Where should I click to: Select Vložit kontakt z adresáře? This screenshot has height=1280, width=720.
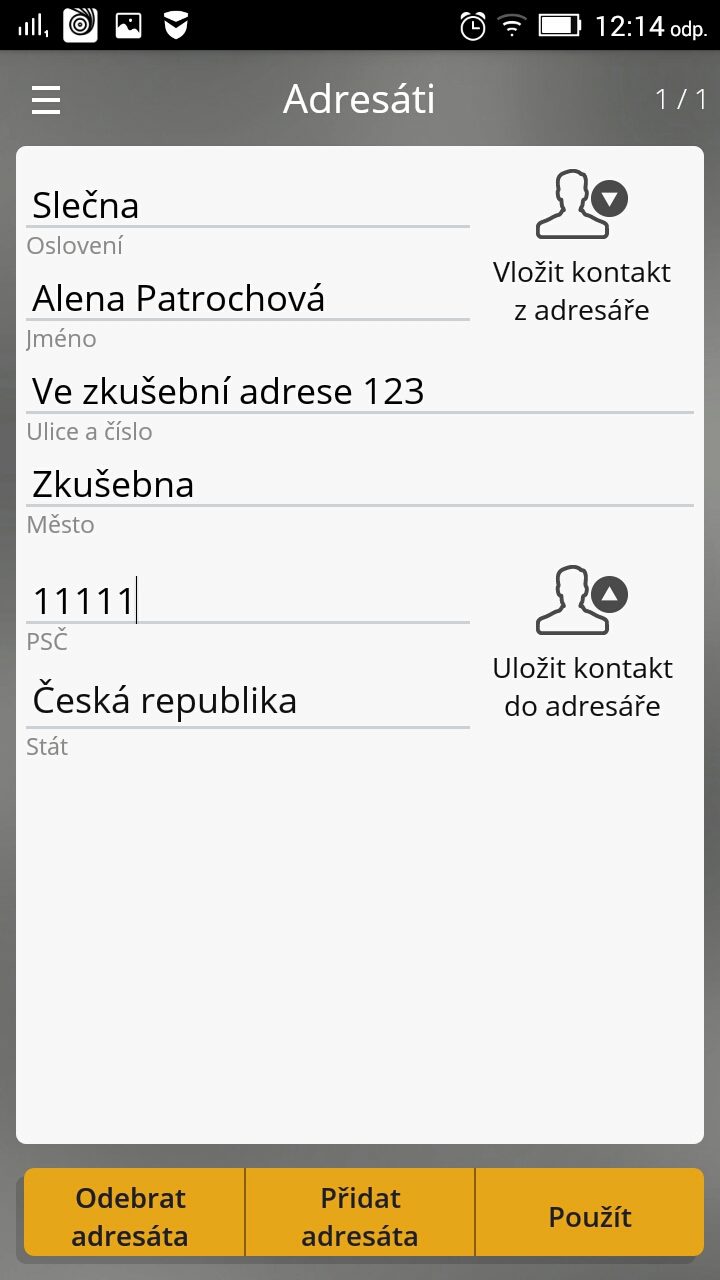click(582, 248)
